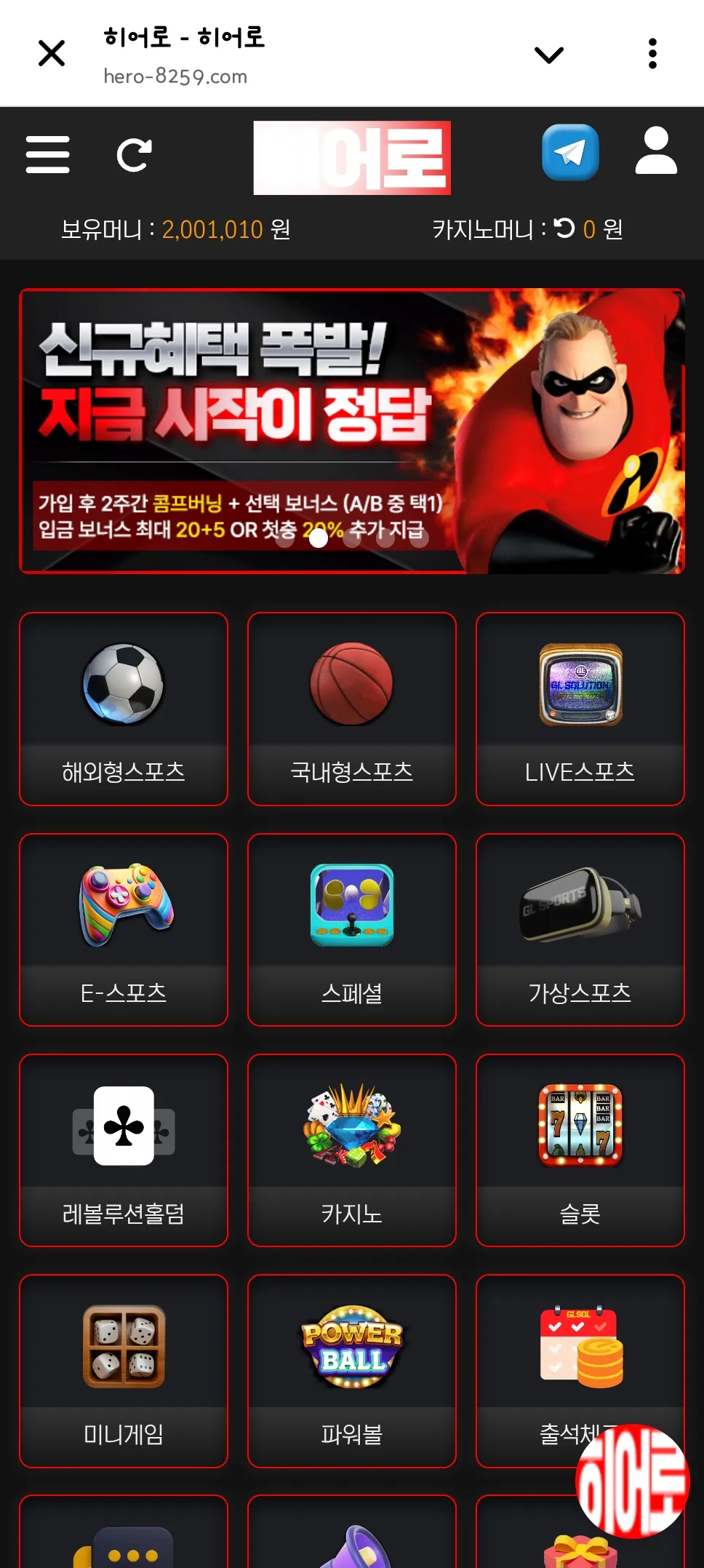Image resolution: width=704 pixels, height=1568 pixels.
Task: Open the 슬롯 games tile
Action: pos(580,1150)
